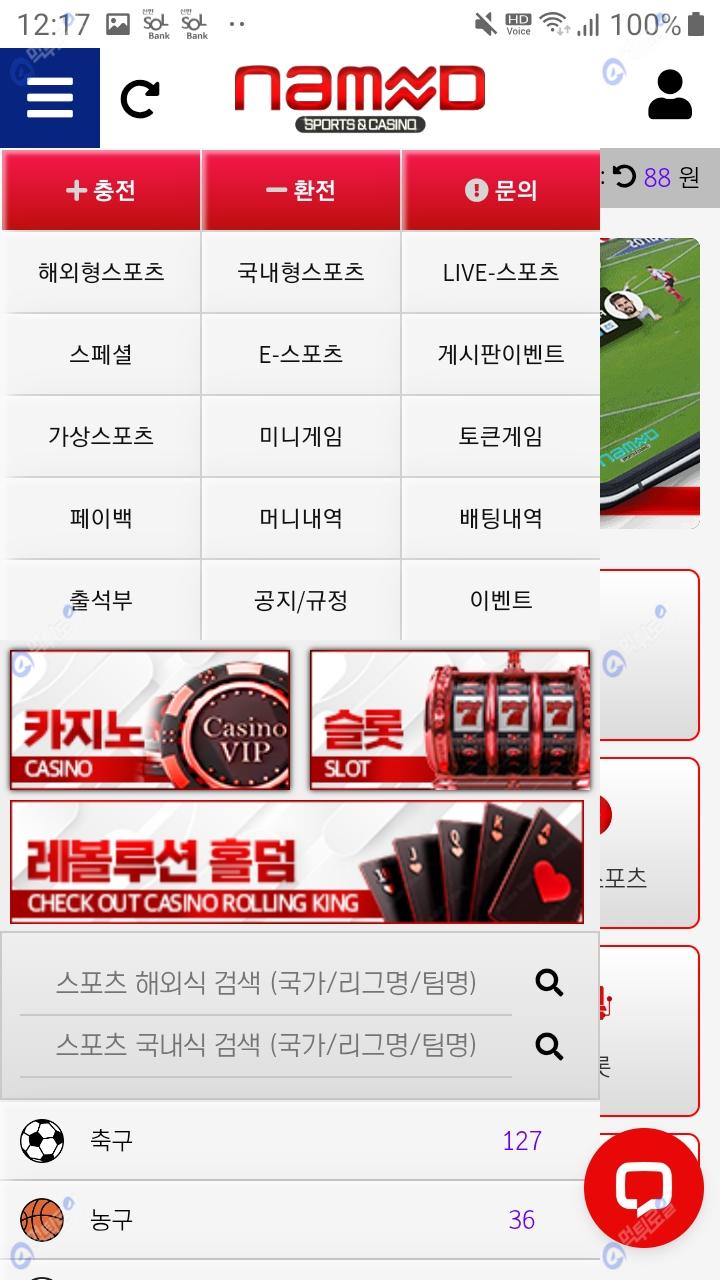
Task: Open the 슬롯 Slot banner
Action: coord(450,720)
